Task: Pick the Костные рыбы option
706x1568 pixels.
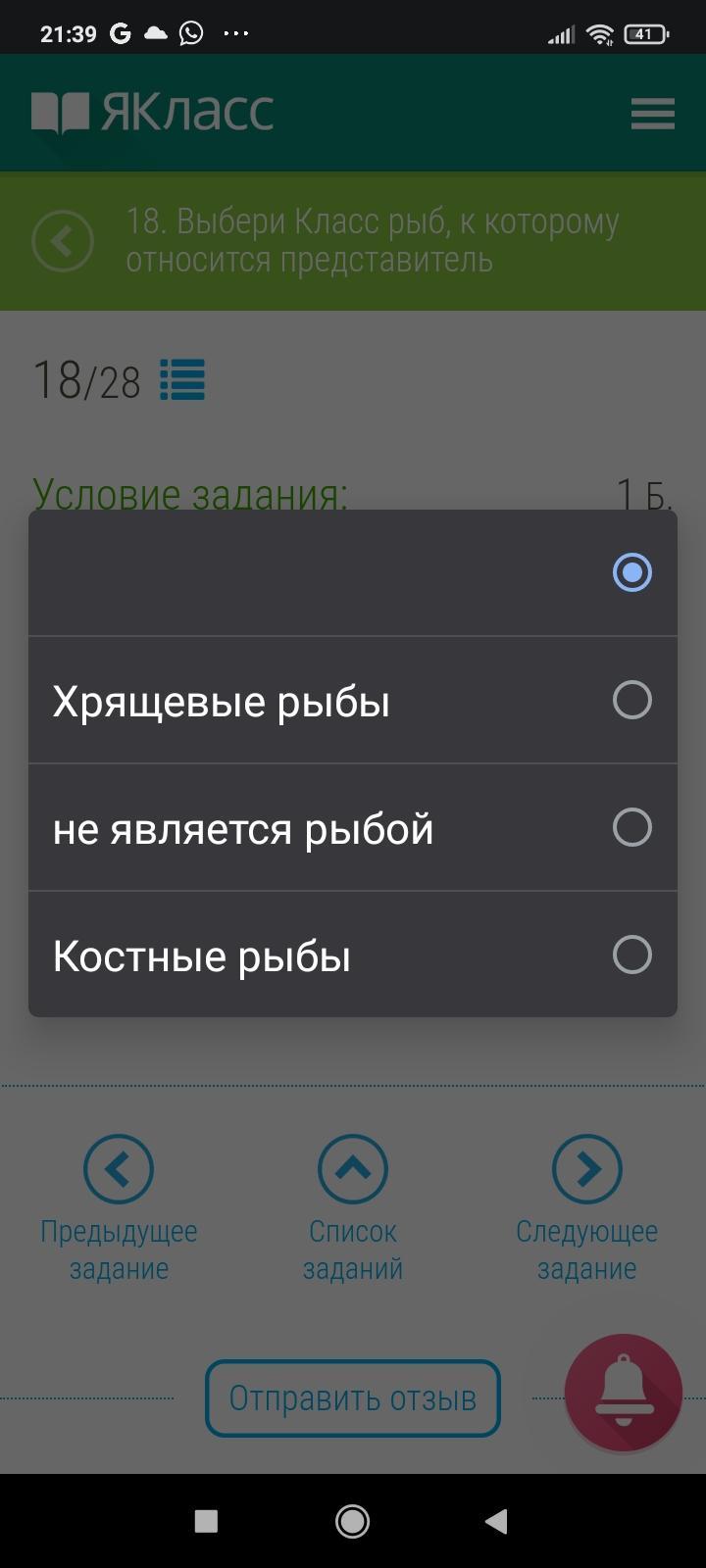Action: [353, 955]
